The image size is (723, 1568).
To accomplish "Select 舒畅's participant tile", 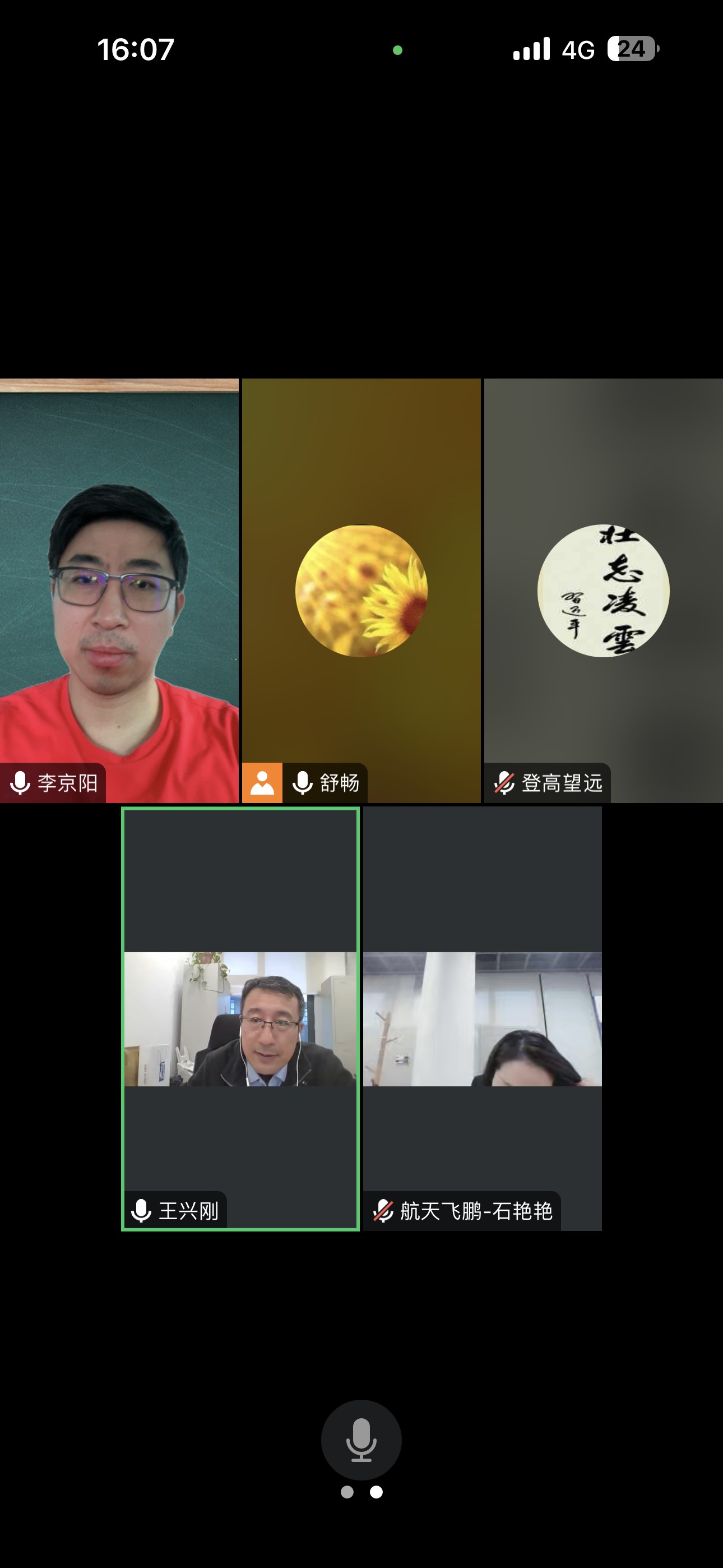I will [361, 591].
